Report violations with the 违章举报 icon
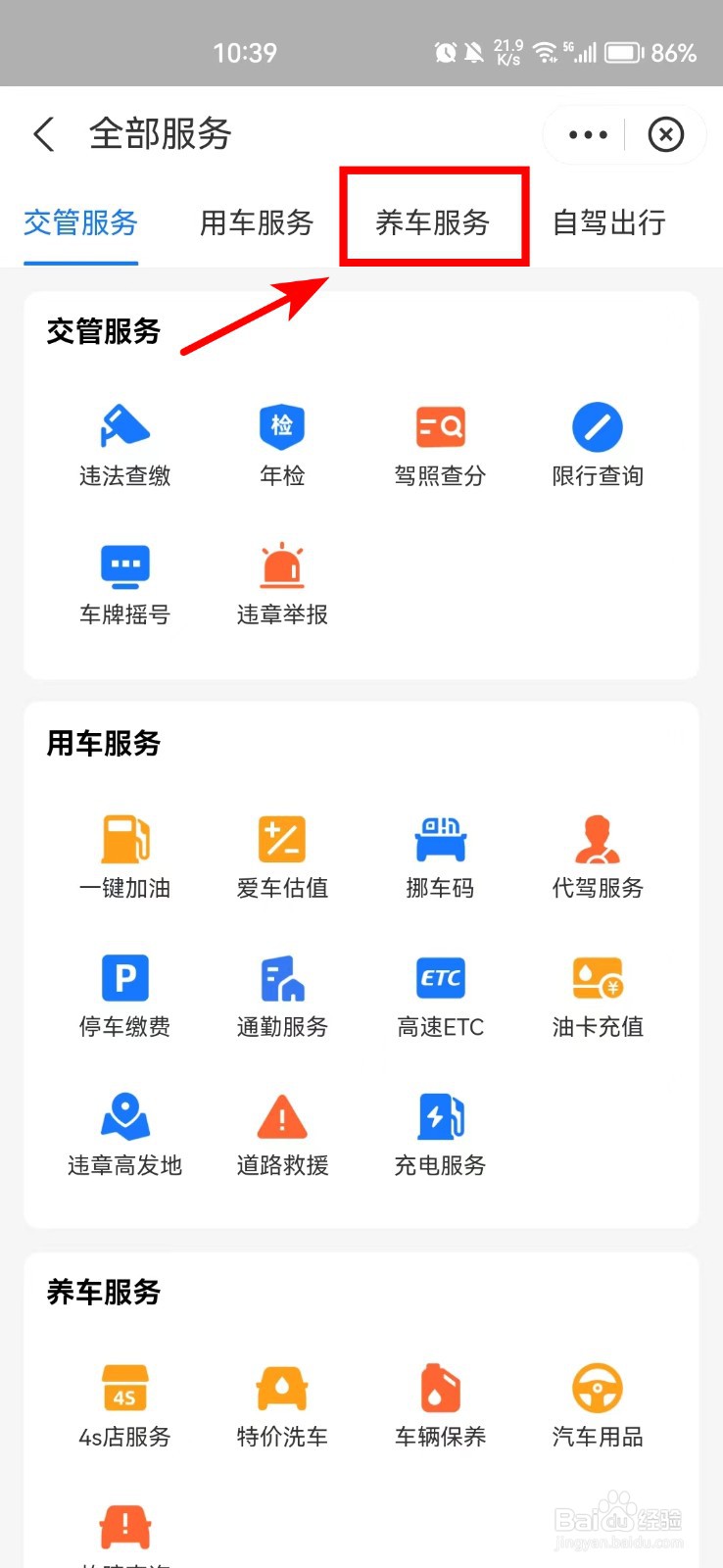723x1568 pixels. 281,581
